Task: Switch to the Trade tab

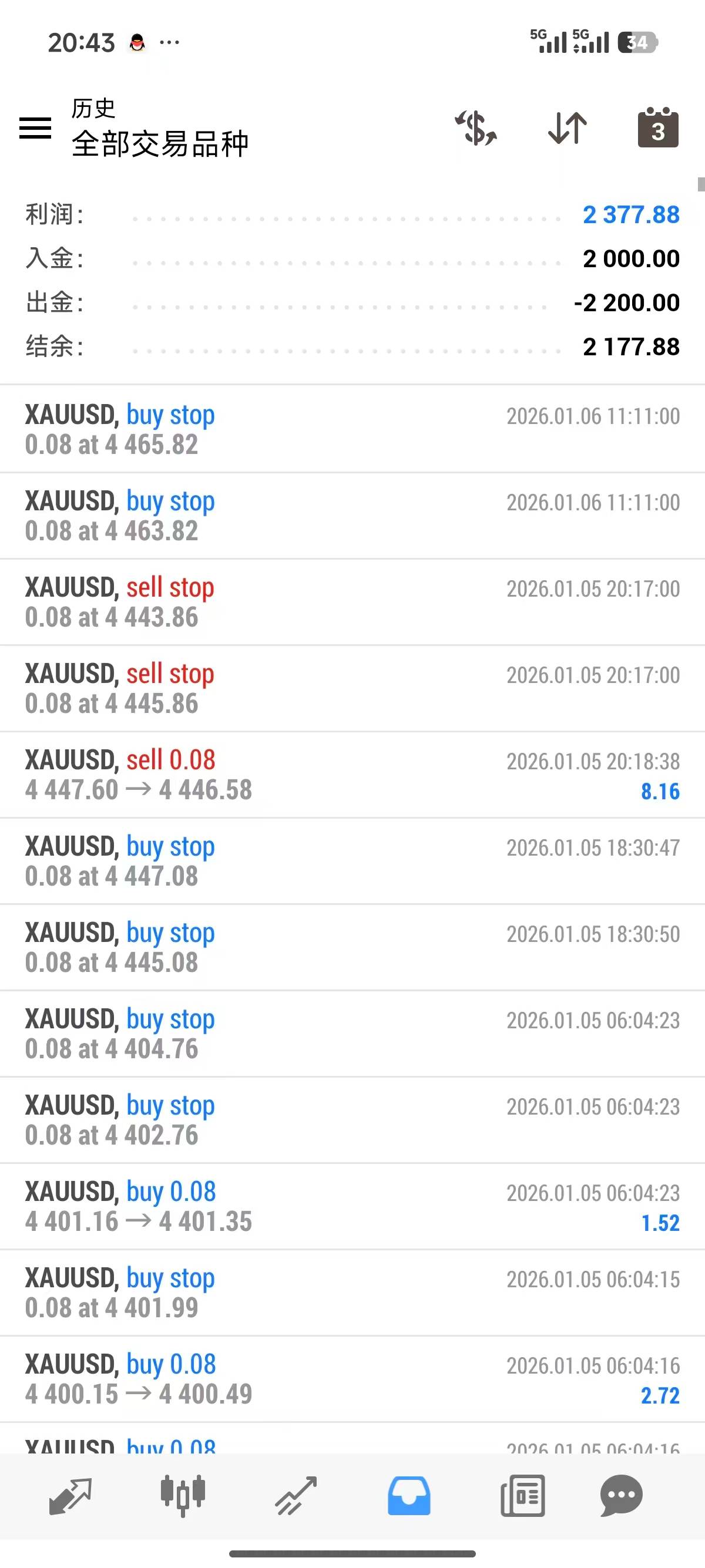Action: coord(296,1495)
